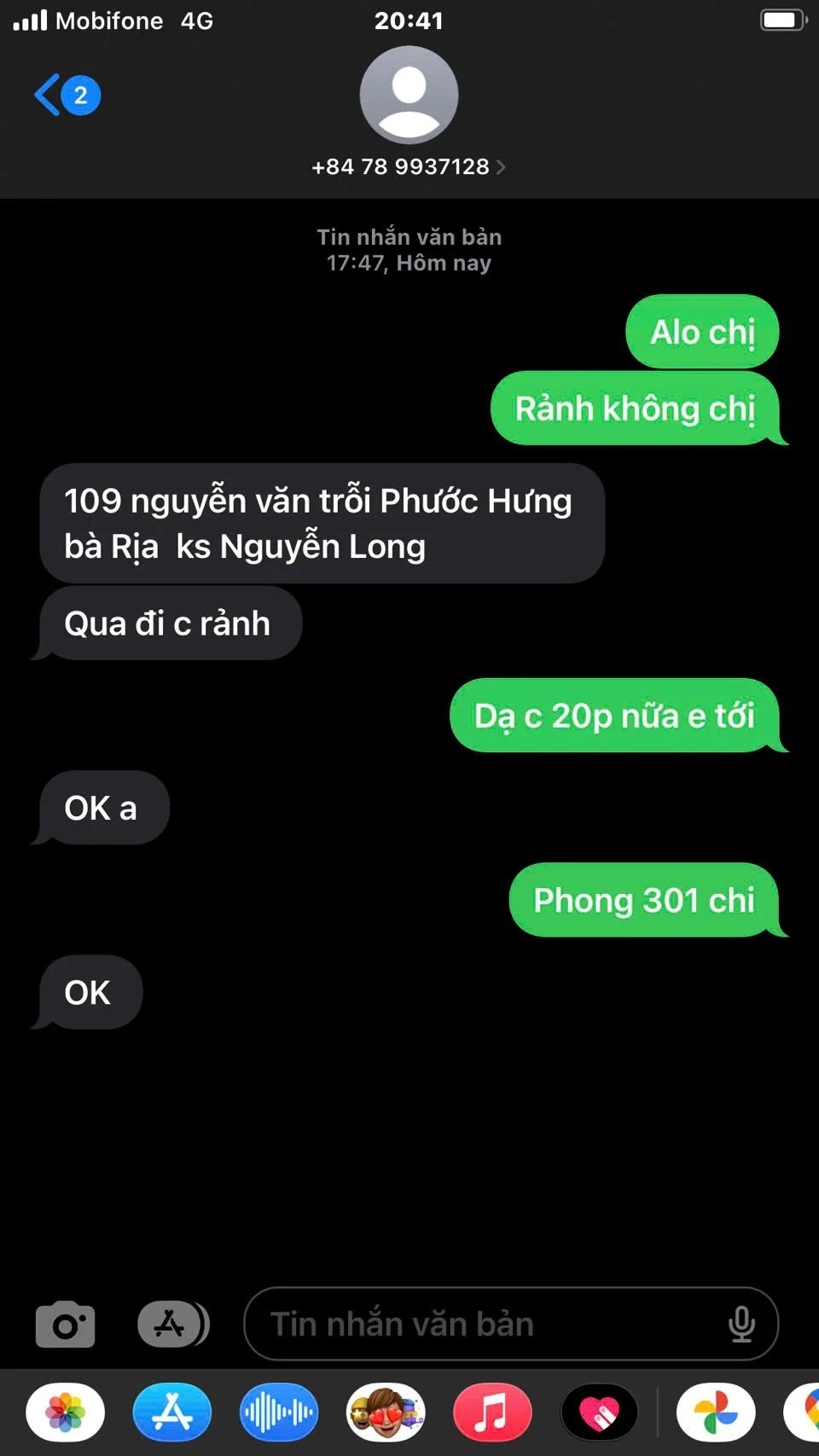Open the App Store in drawer
This screenshot has height=1456, width=819.
[x=172, y=1412]
